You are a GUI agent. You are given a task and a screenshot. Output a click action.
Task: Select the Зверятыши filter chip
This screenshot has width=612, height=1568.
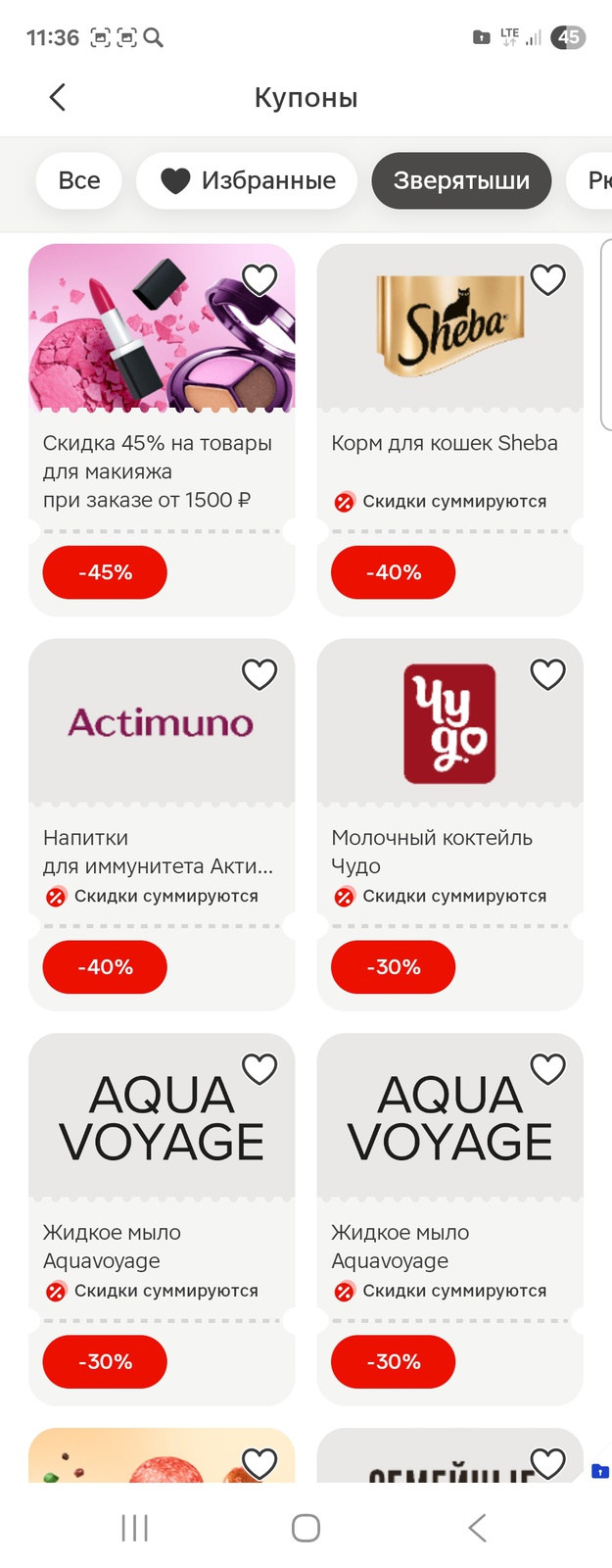(461, 180)
